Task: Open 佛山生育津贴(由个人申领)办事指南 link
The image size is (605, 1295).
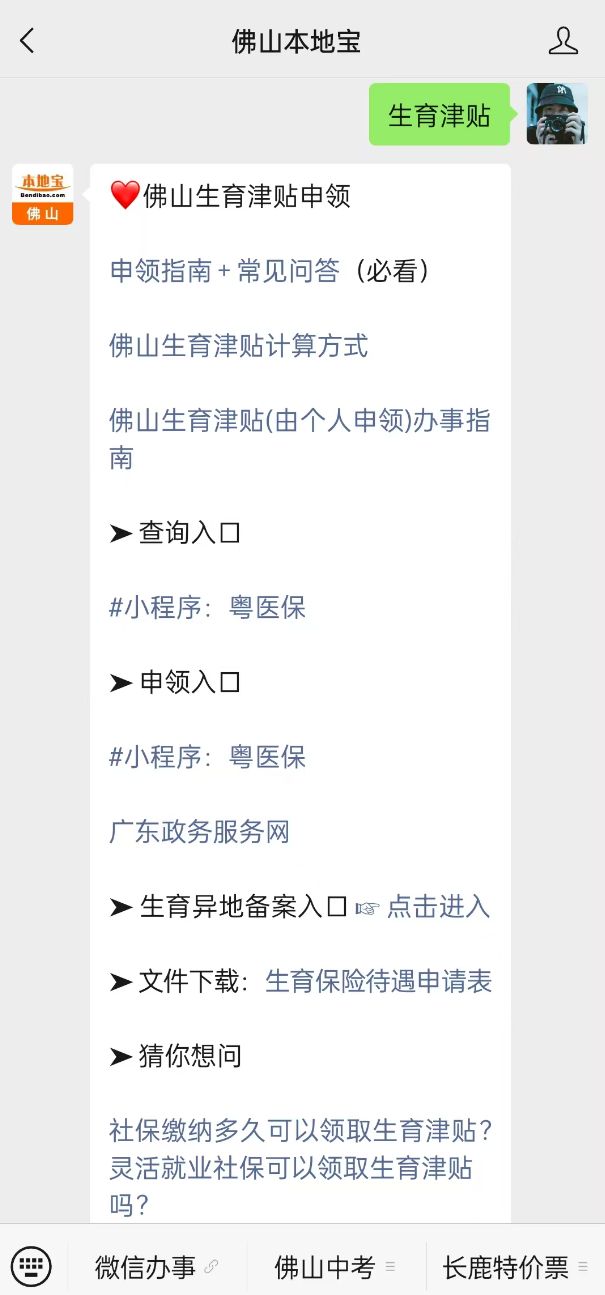Action: pyautogui.click(x=299, y=439)
